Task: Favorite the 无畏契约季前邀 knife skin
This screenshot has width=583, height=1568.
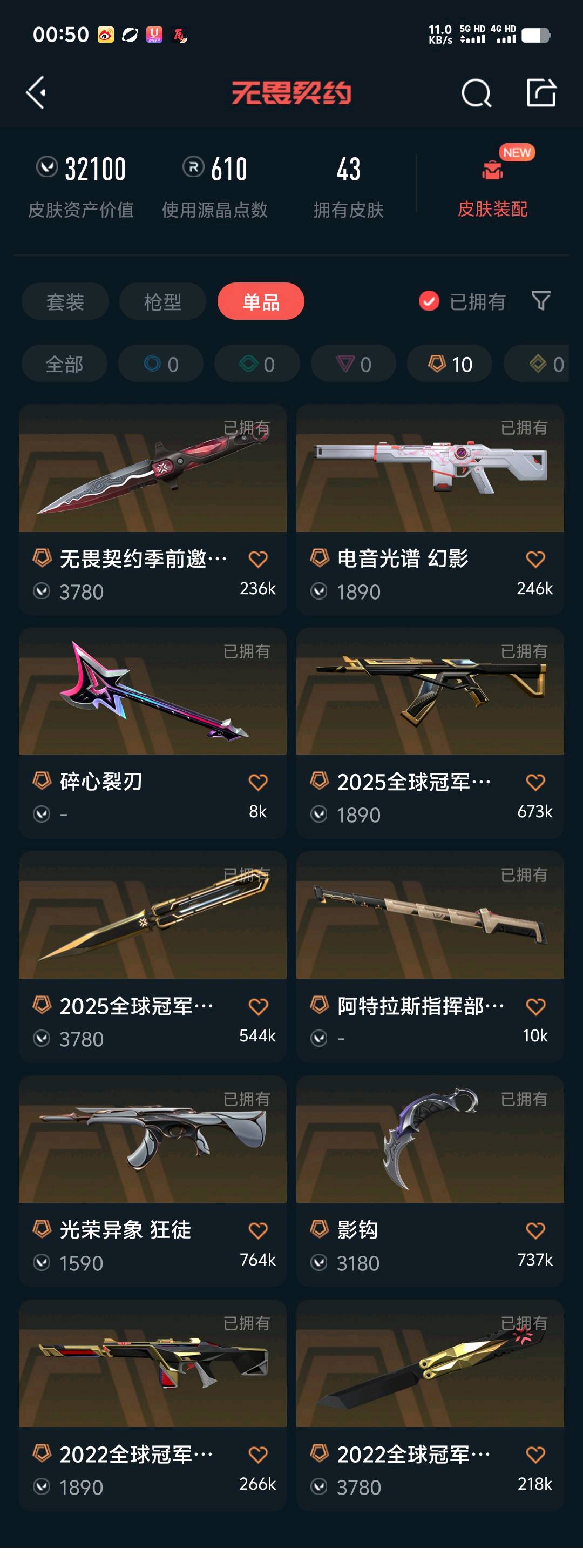Action: click(x=258, y=559)
